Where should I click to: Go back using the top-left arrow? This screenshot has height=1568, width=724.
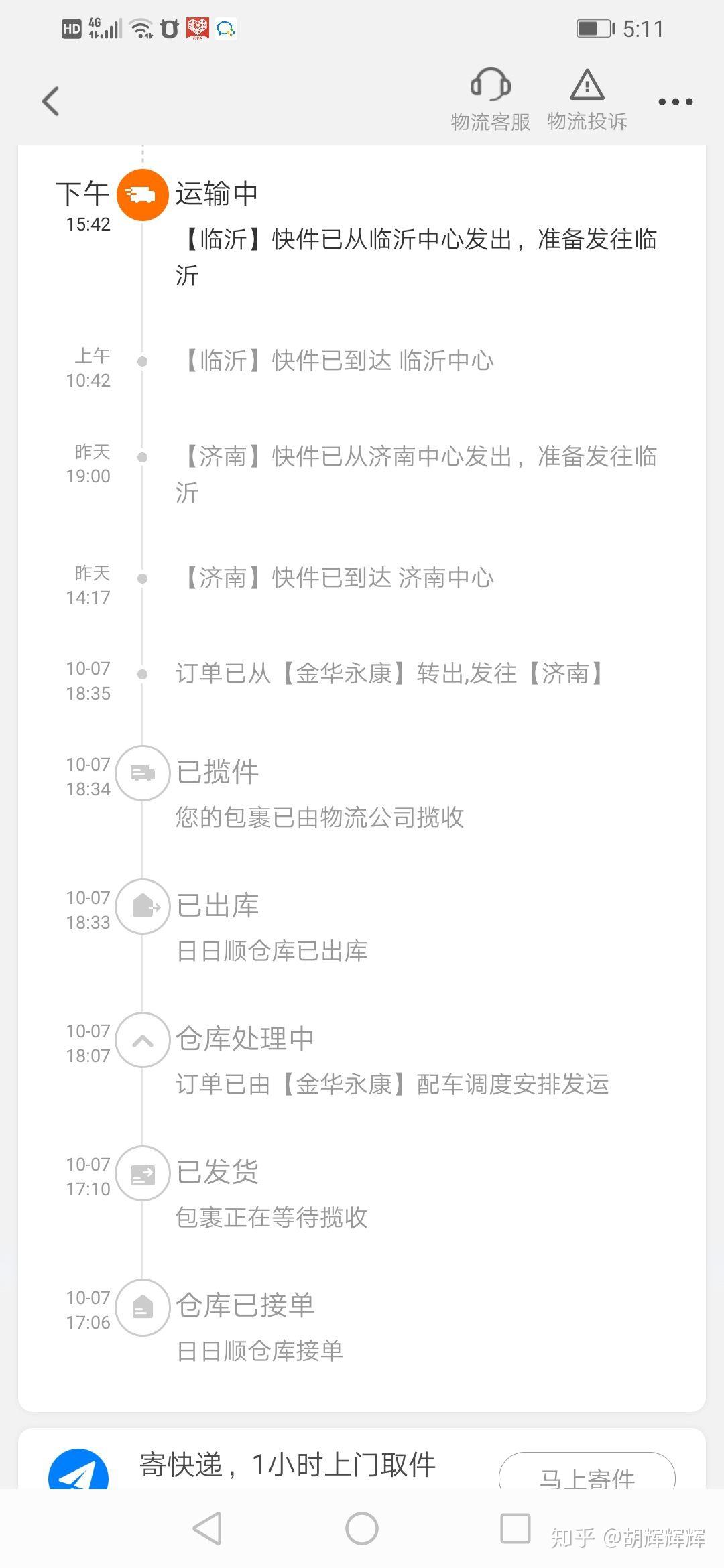51,101
